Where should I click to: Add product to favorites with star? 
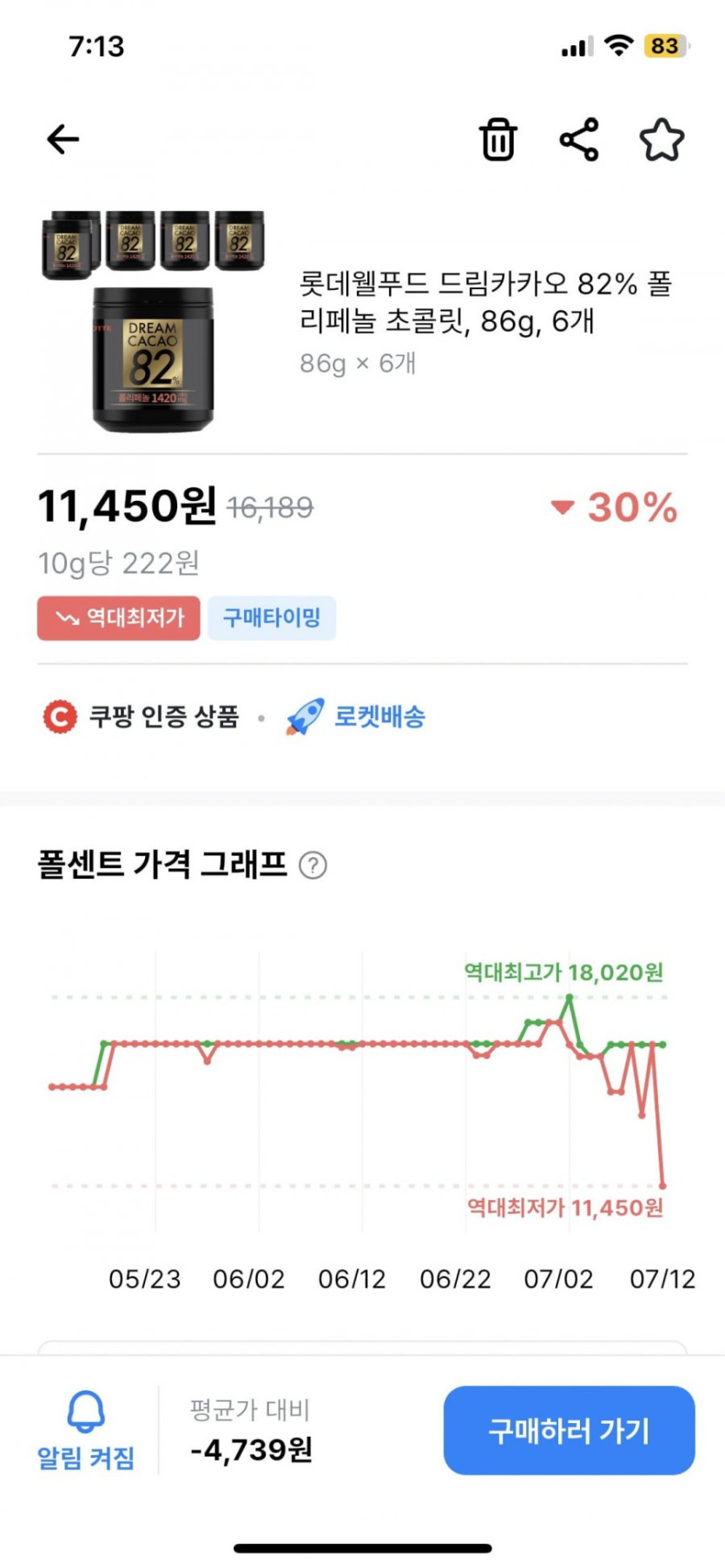tap(662, 140)
